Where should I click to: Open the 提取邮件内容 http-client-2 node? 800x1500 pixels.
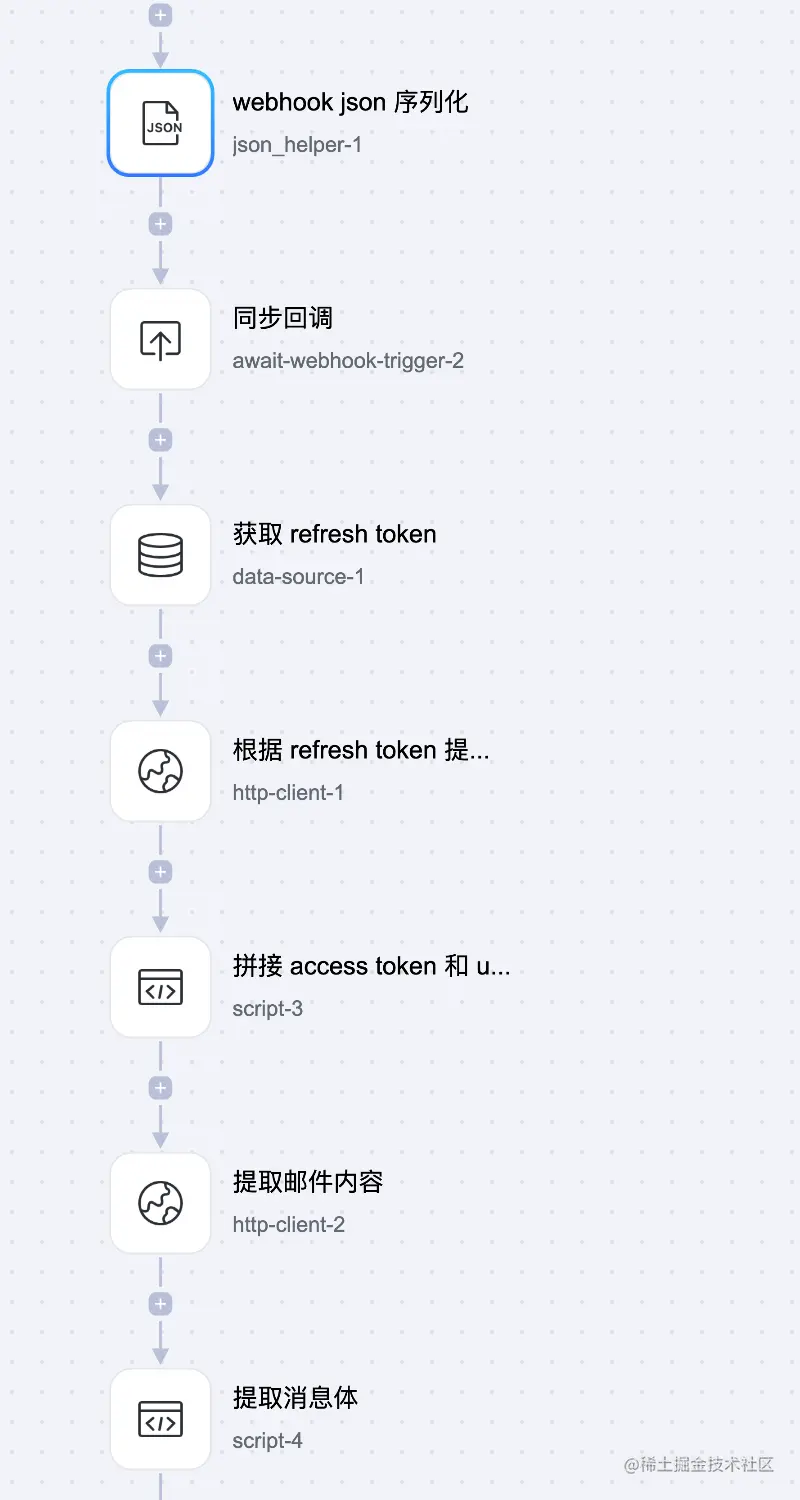tap(160, 1204)
